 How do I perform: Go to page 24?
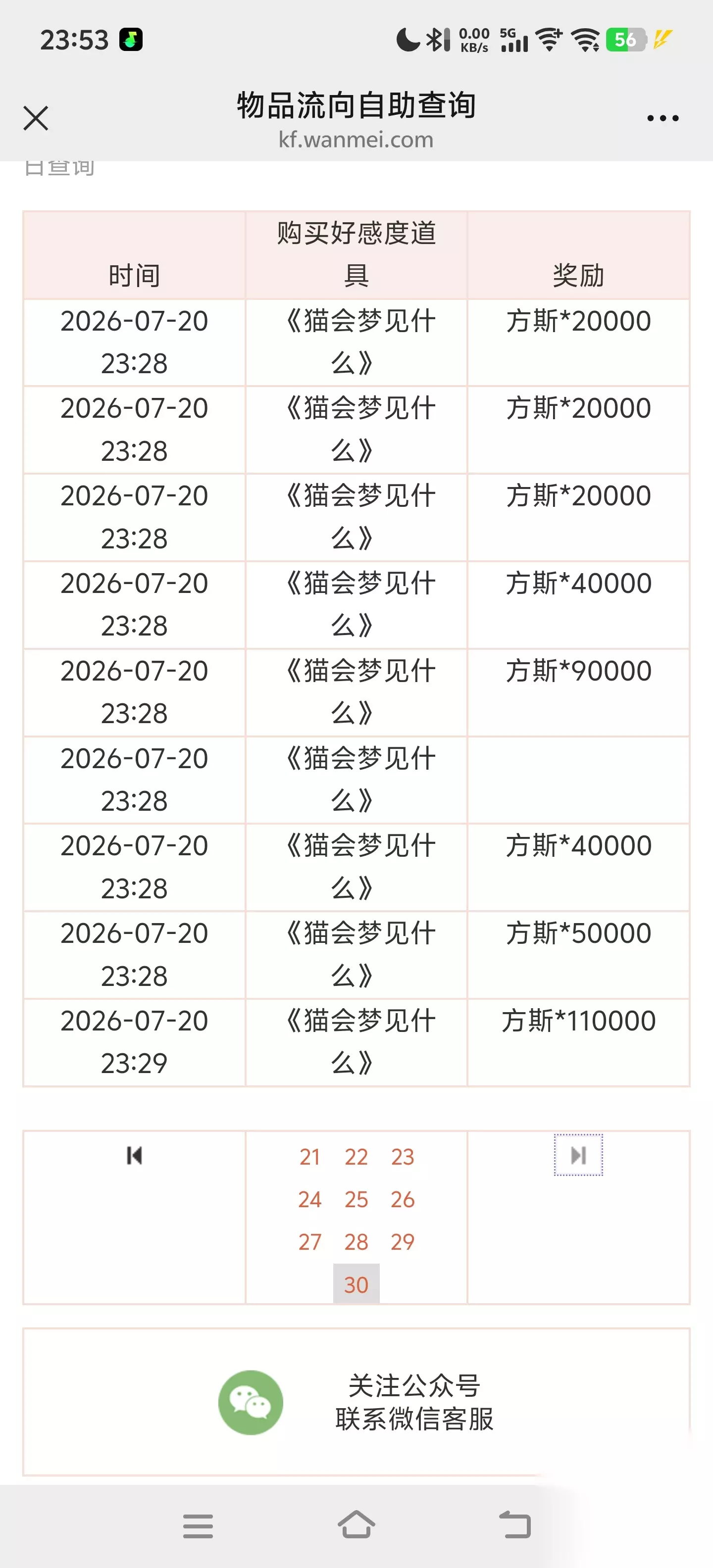coord(309,1199)
